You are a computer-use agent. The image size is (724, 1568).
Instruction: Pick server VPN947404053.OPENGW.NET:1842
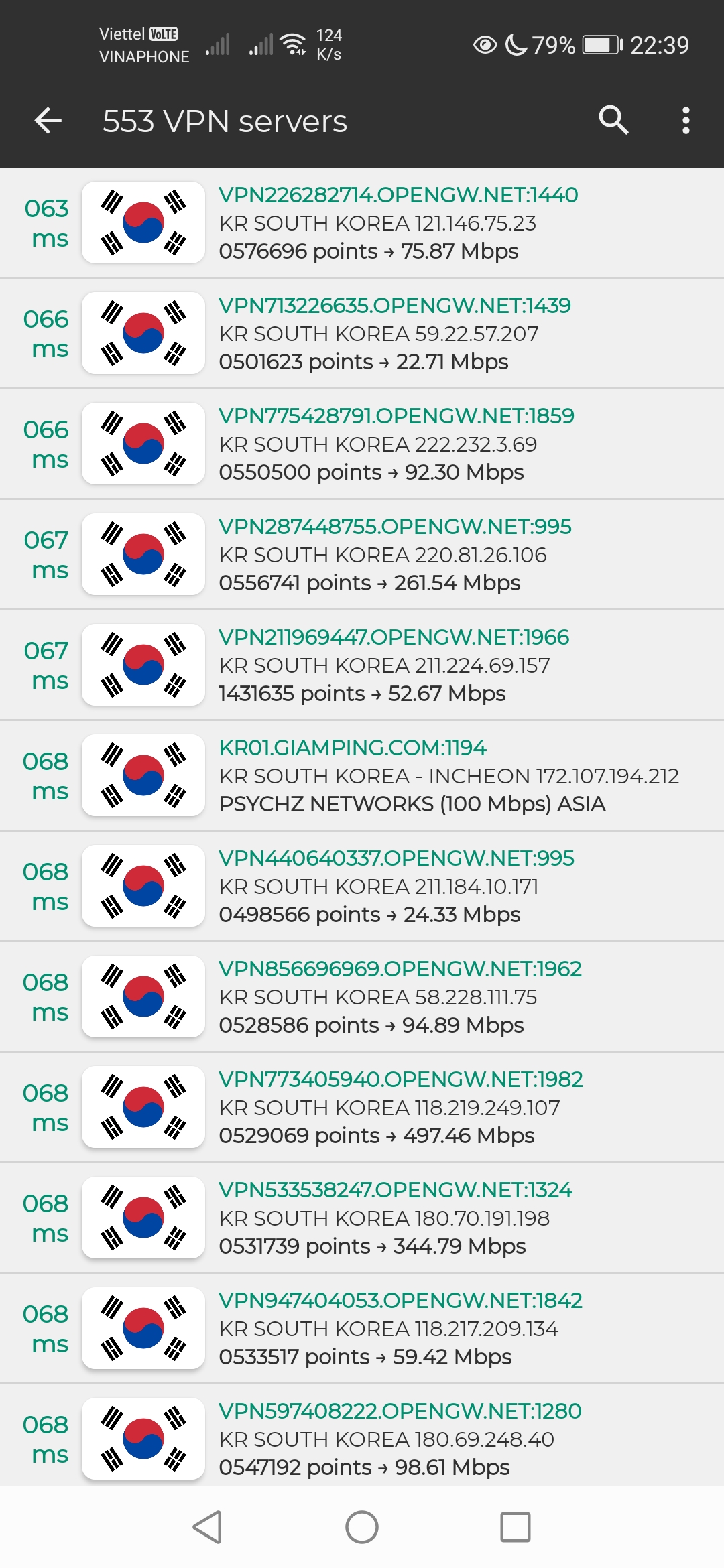point(362,1328)
